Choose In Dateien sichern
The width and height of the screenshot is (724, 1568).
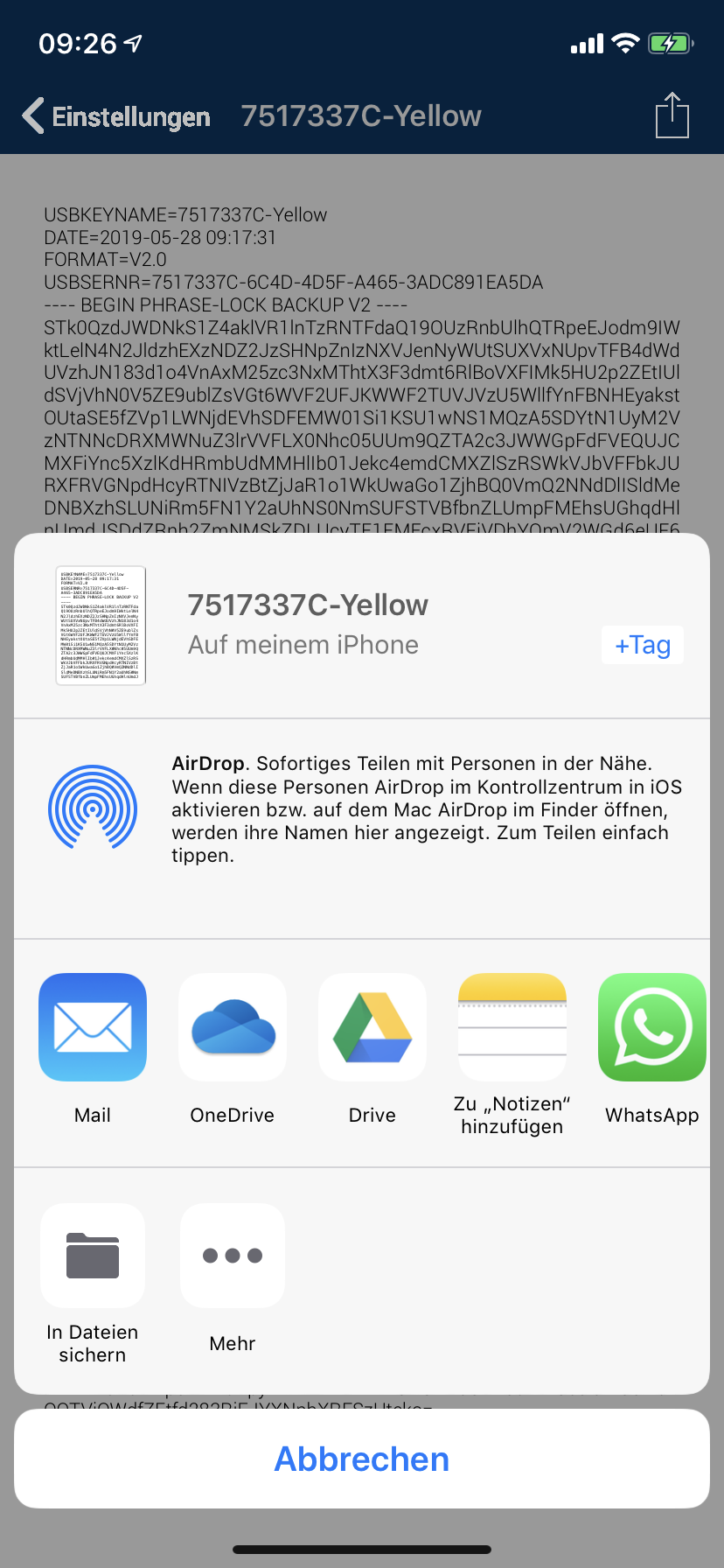click(93, 1256)
